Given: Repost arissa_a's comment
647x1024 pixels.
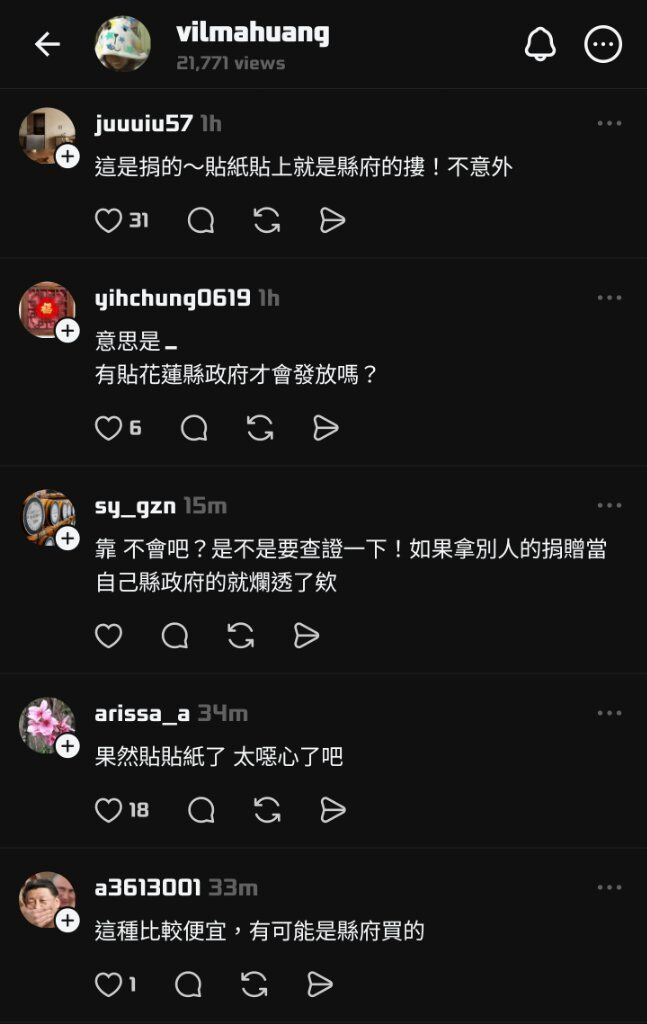Looking at the screenshot, I should coord(267,810).
